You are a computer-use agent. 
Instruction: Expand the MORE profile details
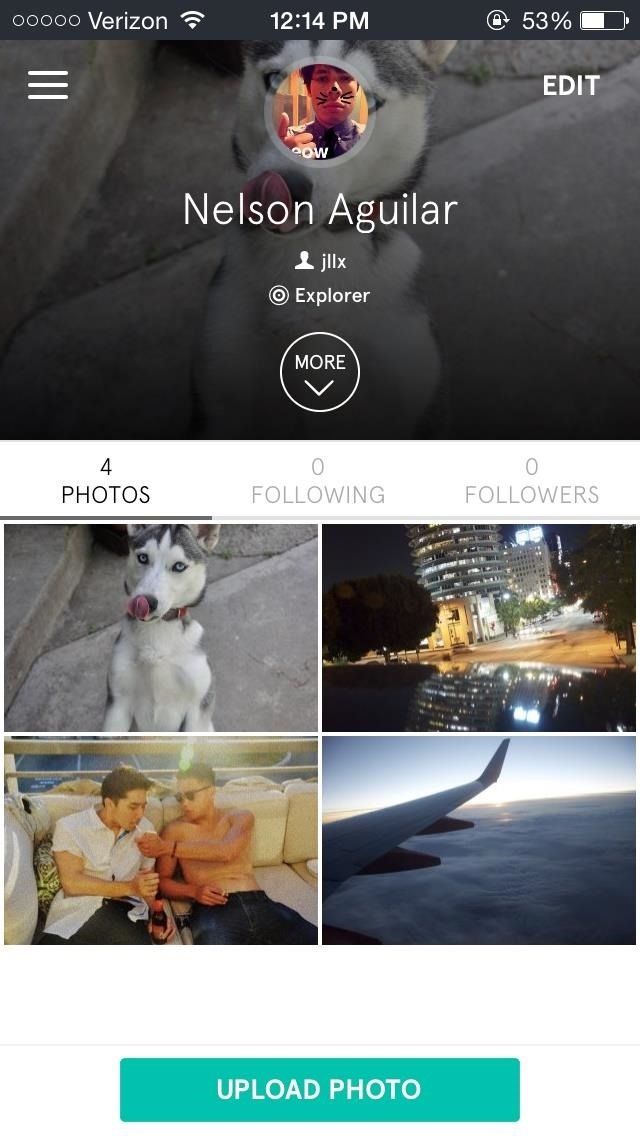click(x=320, y=372)
